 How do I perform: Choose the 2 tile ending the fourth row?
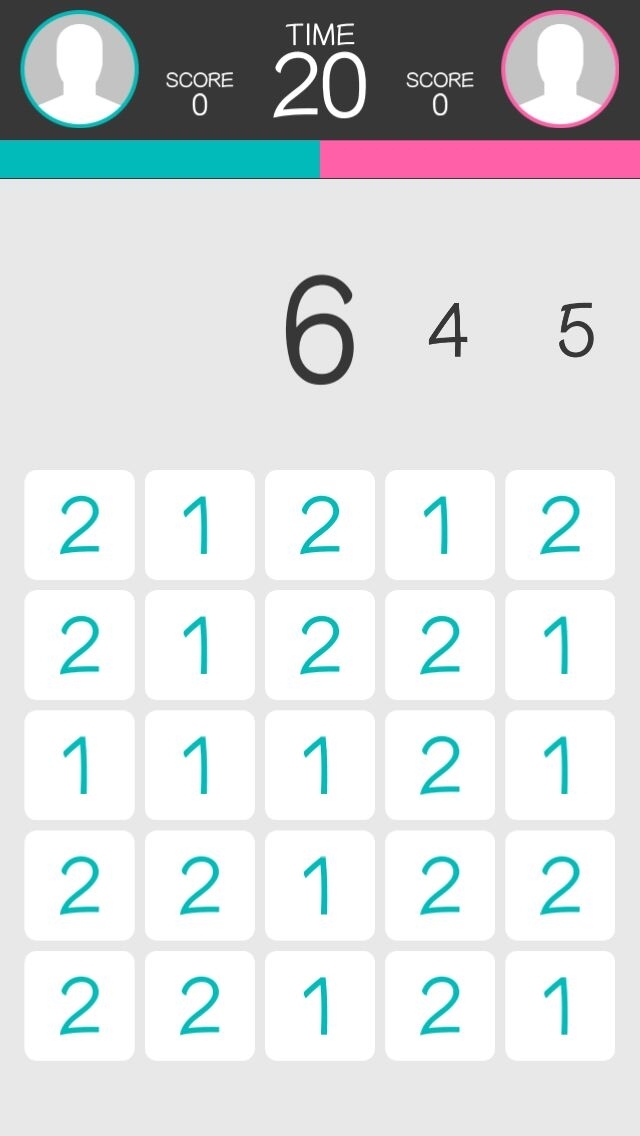[x=559, y=885]
